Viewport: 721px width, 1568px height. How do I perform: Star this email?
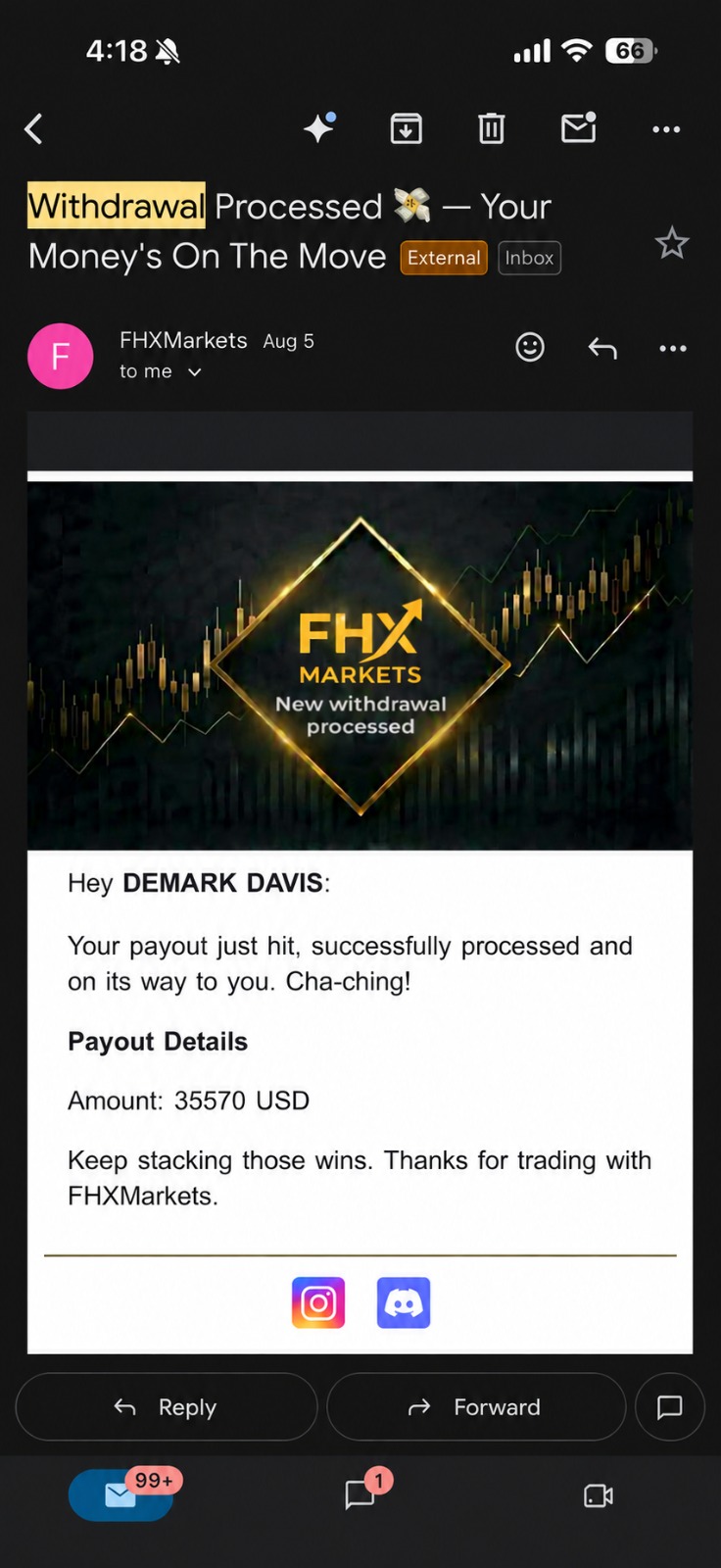[x=672, y=242]
